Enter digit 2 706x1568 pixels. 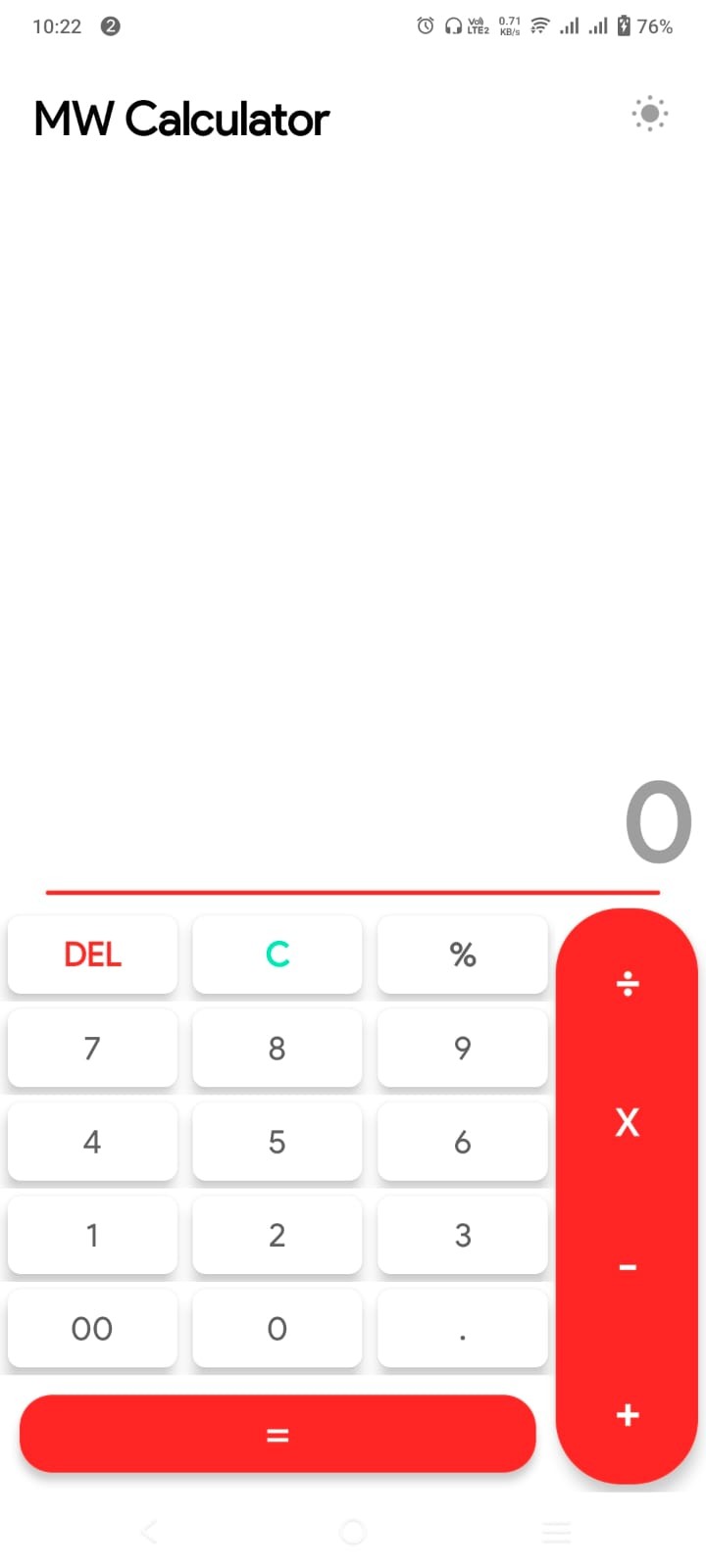pyautogui.click(x=277, y=1235)
